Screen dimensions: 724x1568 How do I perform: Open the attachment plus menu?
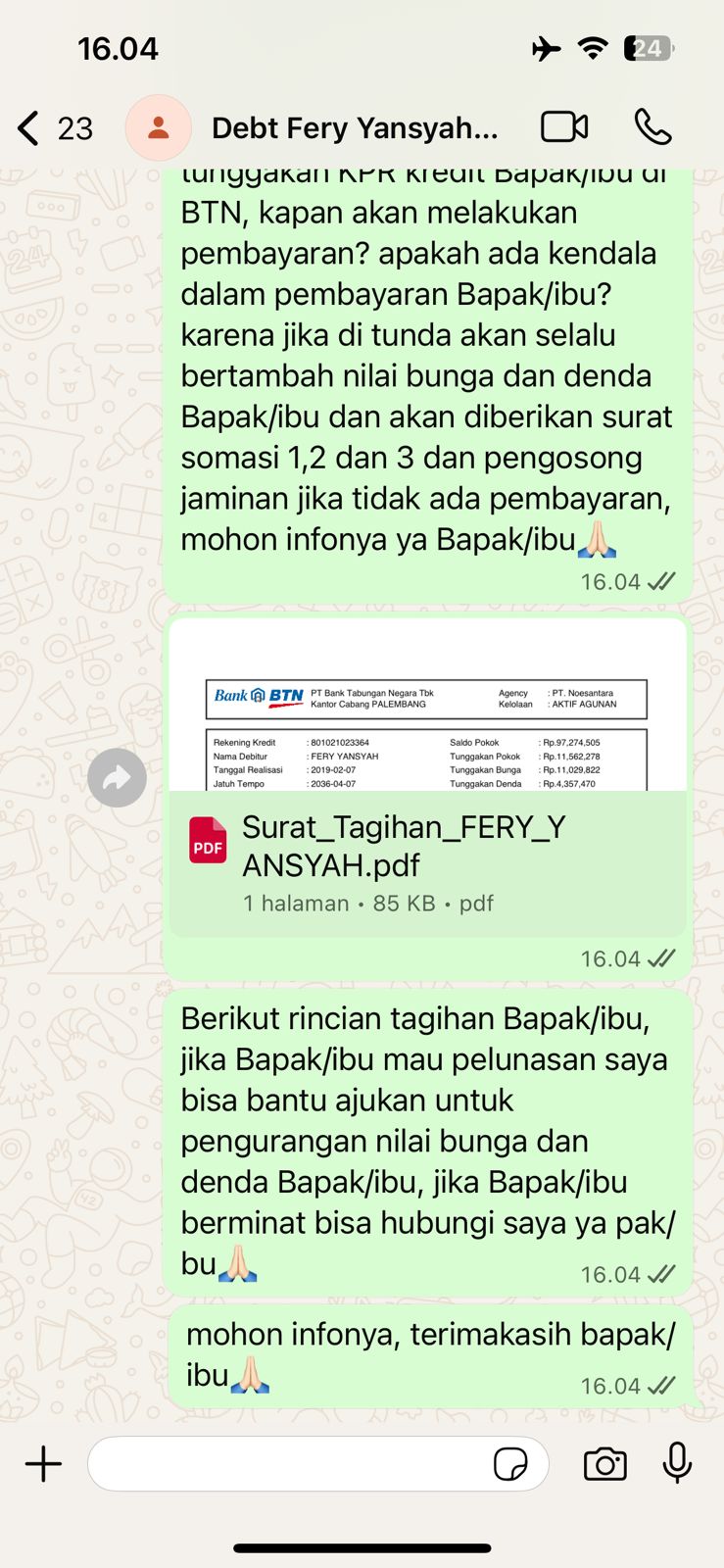(43, 1464)
